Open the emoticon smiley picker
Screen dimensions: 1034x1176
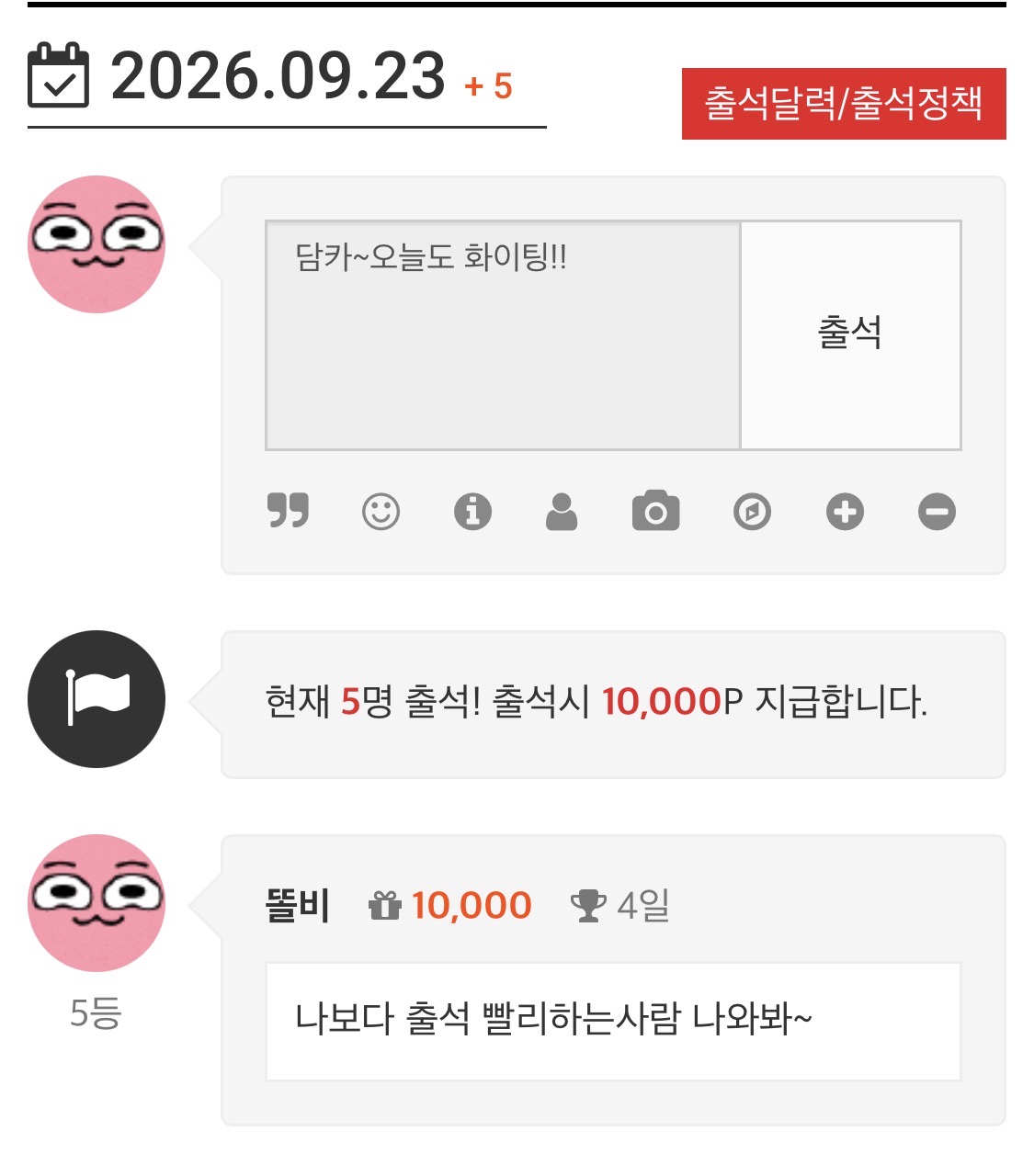click(x=381, y=512)
